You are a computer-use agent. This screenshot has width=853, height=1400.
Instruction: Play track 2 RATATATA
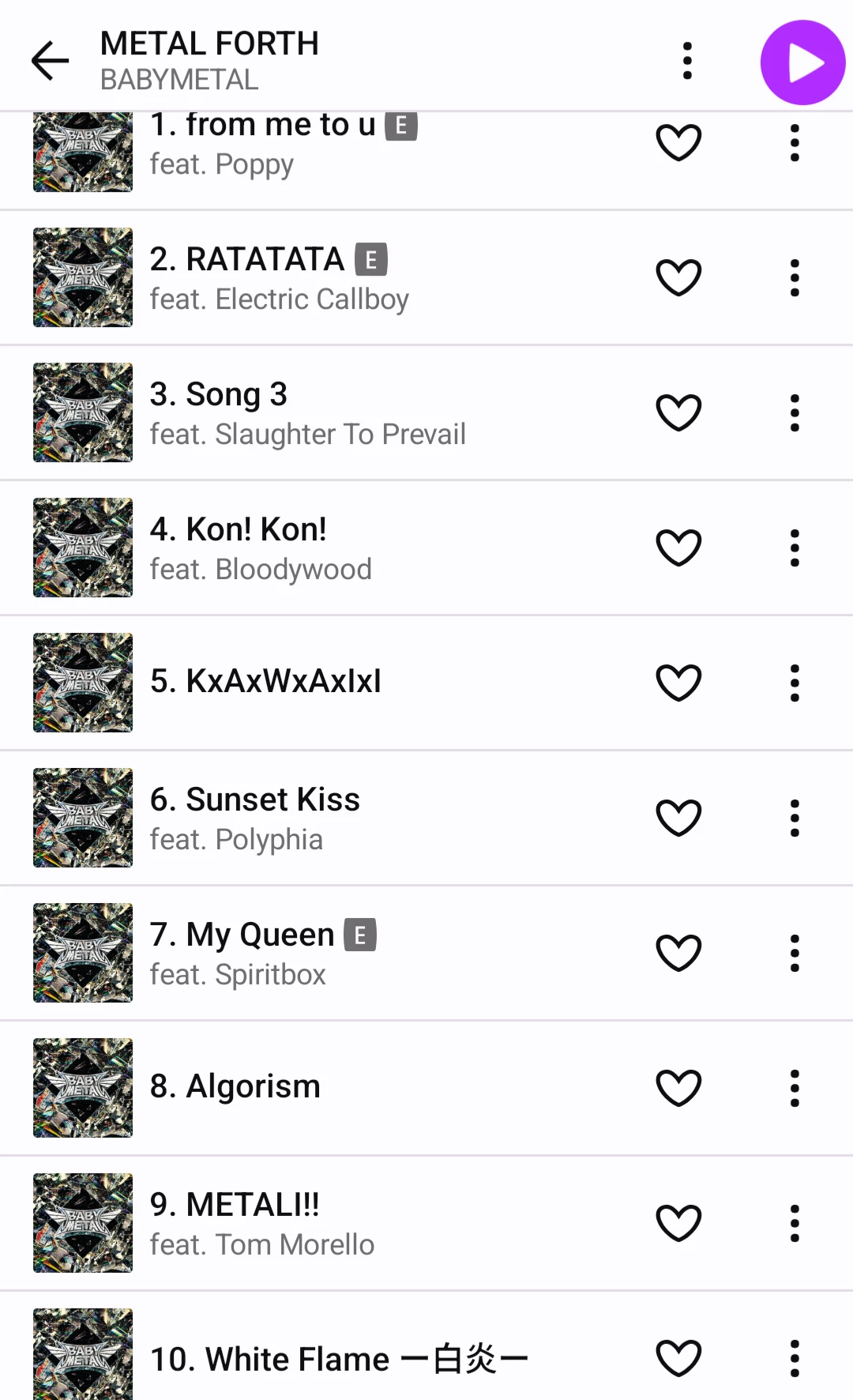[316, 278]
